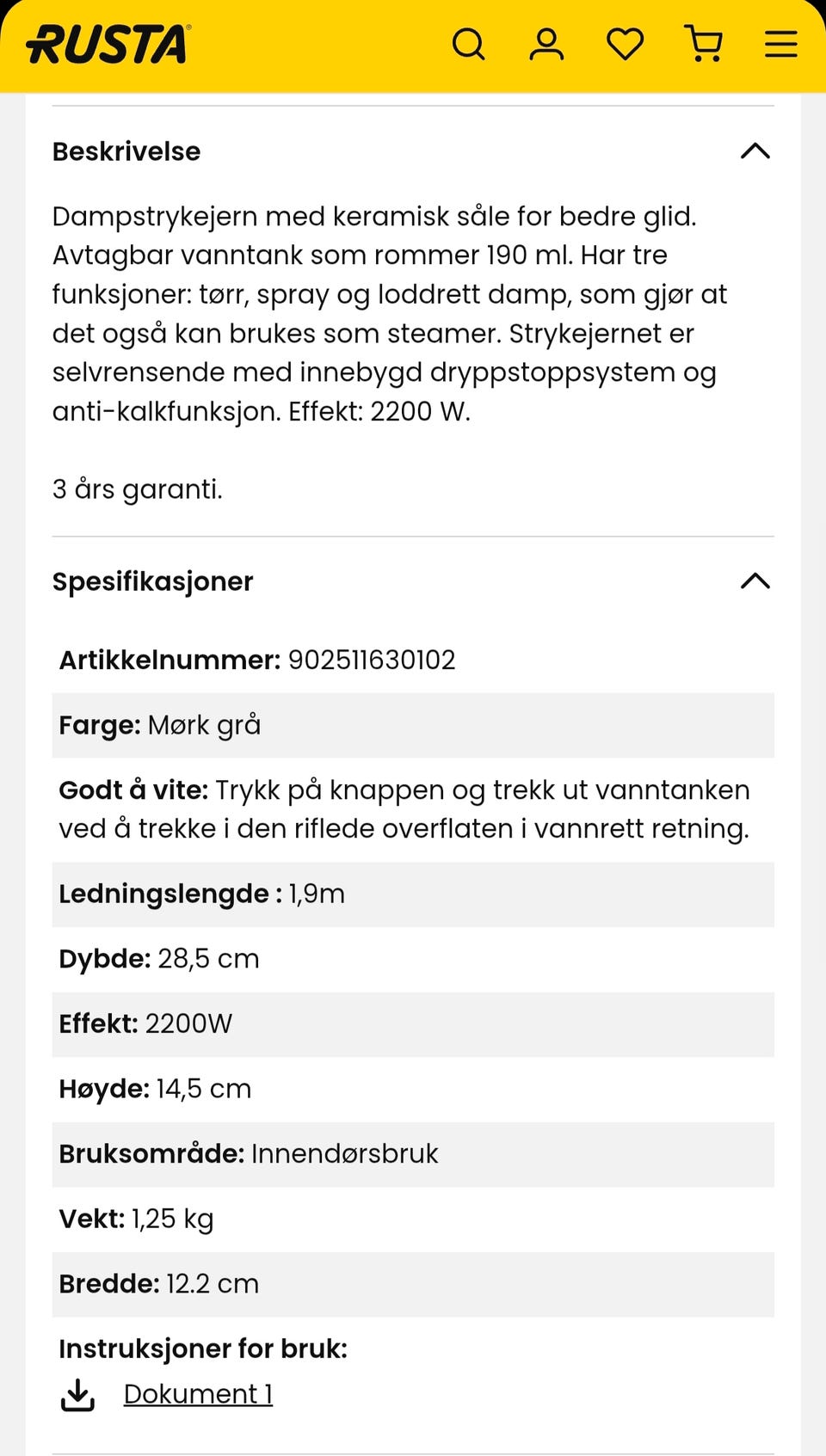The width and height of the screenshot is (826, 1456).
Task: Open the account profile icon
Action: tap(547, 44)
